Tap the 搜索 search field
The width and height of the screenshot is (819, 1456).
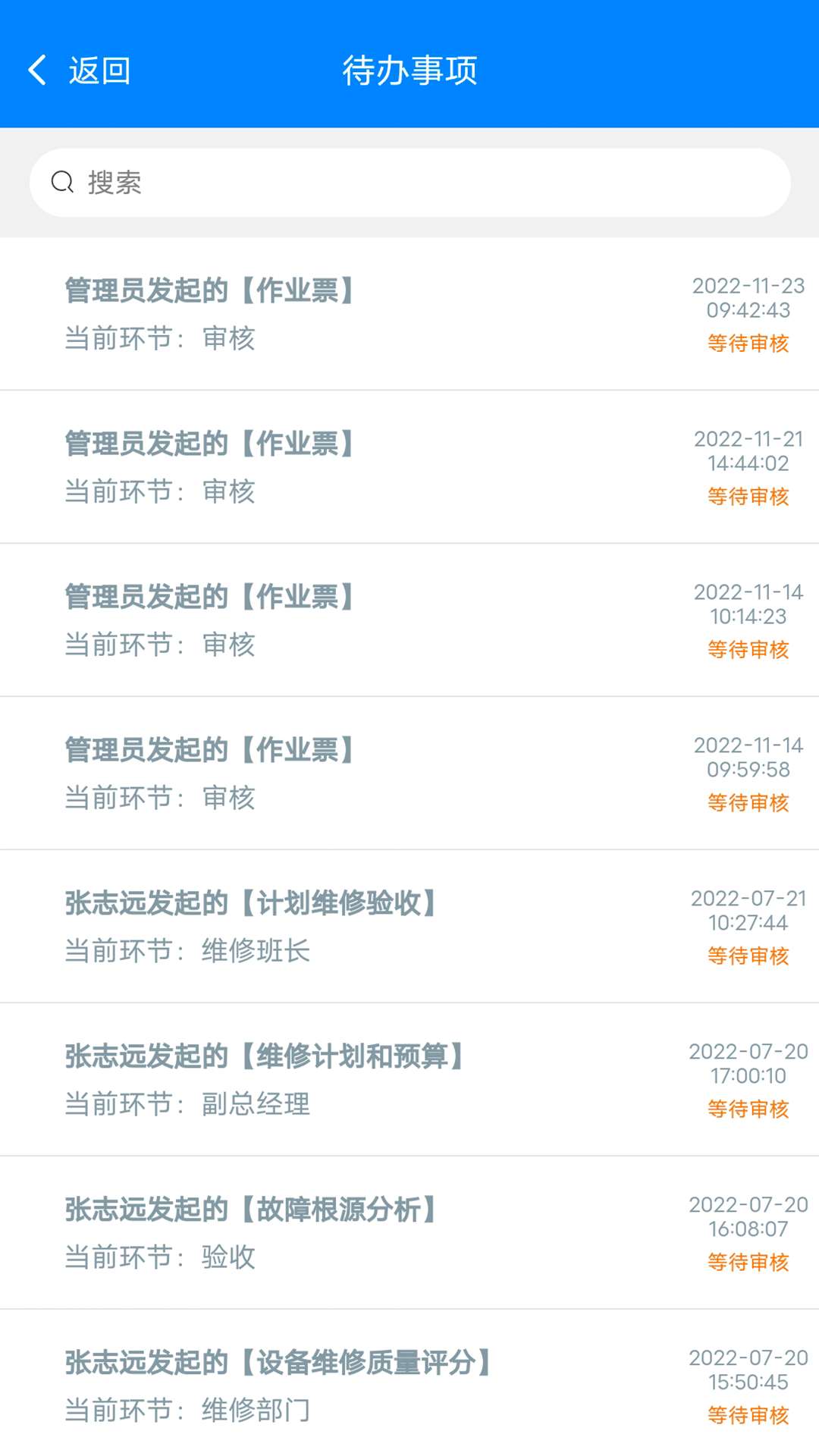[409, 183]
